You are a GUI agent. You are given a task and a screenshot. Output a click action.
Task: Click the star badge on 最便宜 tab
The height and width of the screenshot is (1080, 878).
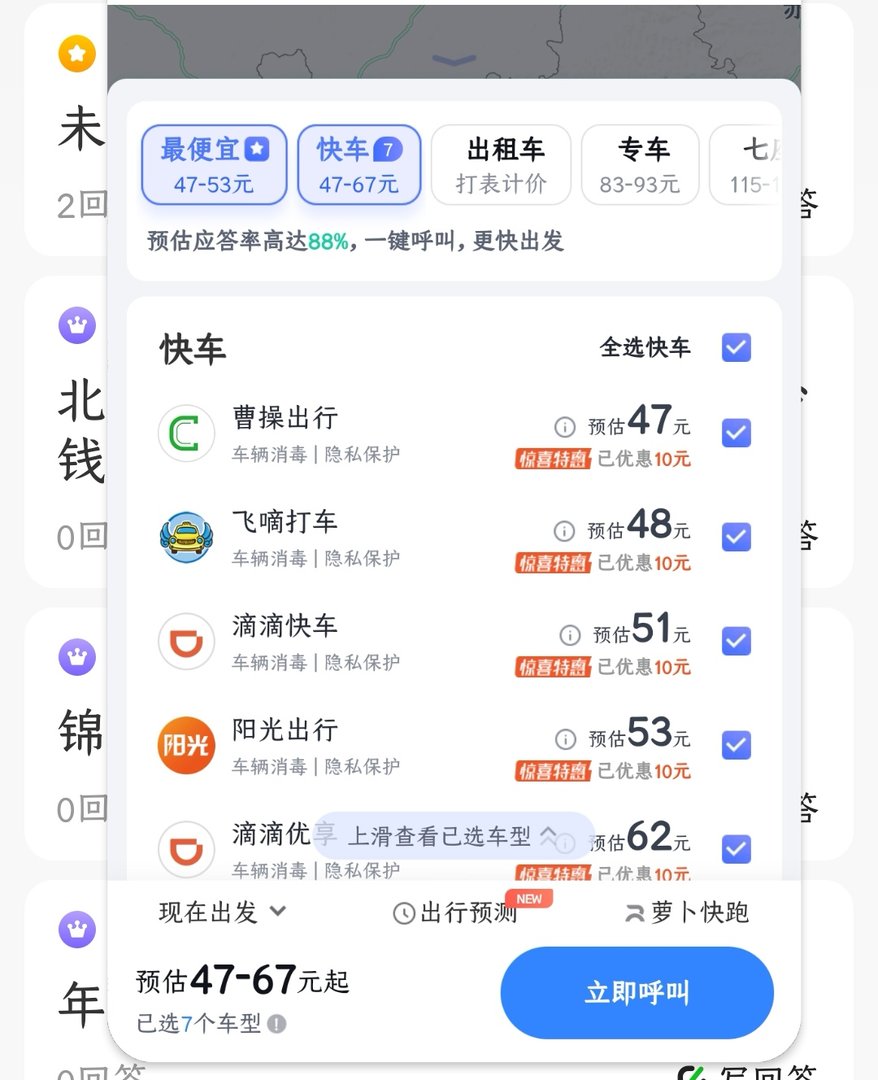tap(256, 150)
